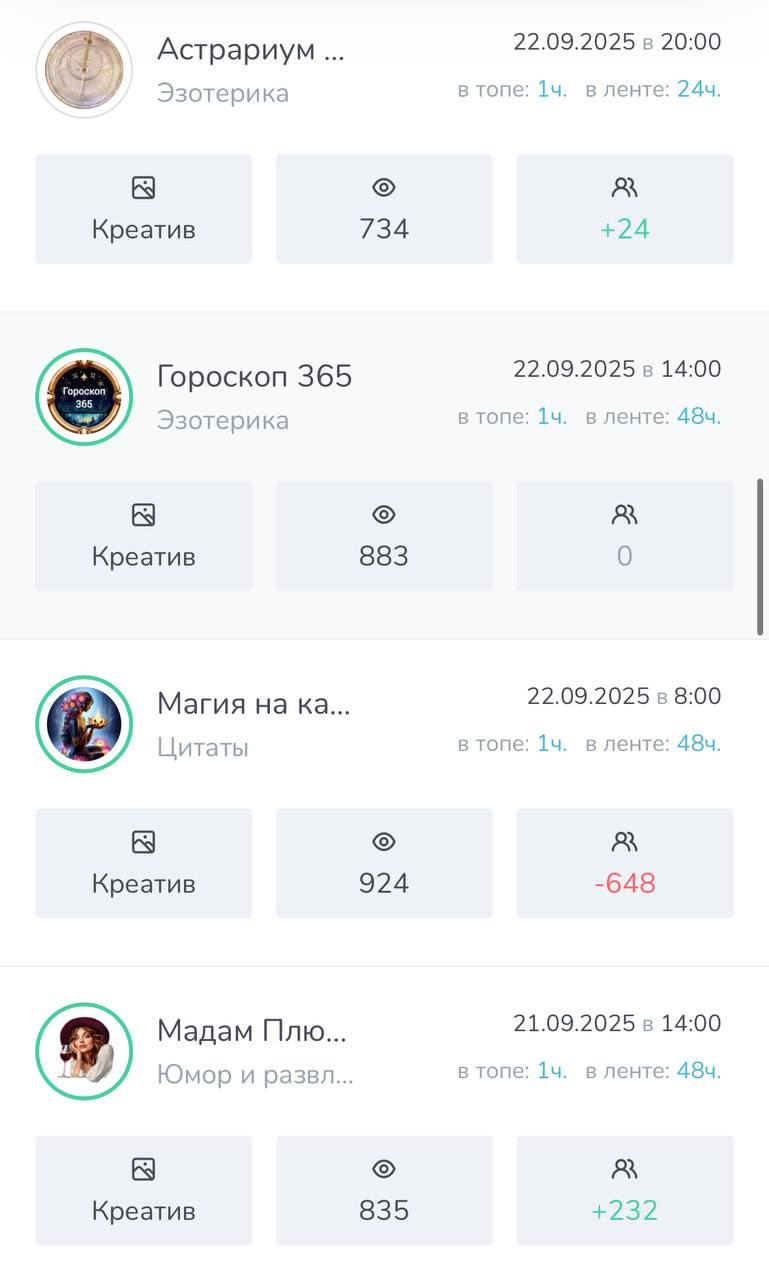Viewport: 769px width, 1280px height.
Task: Tap Креатив under Мадам Плю…
Action: pos(143,1190)
